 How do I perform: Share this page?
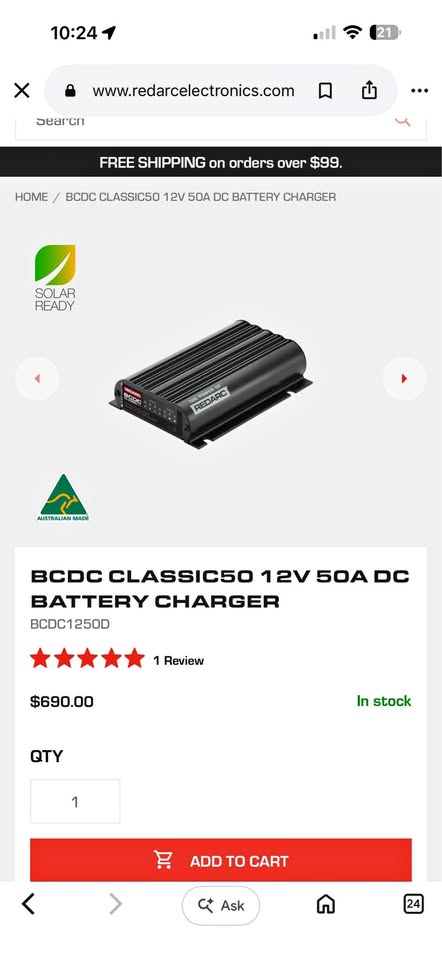coord(369,91)
